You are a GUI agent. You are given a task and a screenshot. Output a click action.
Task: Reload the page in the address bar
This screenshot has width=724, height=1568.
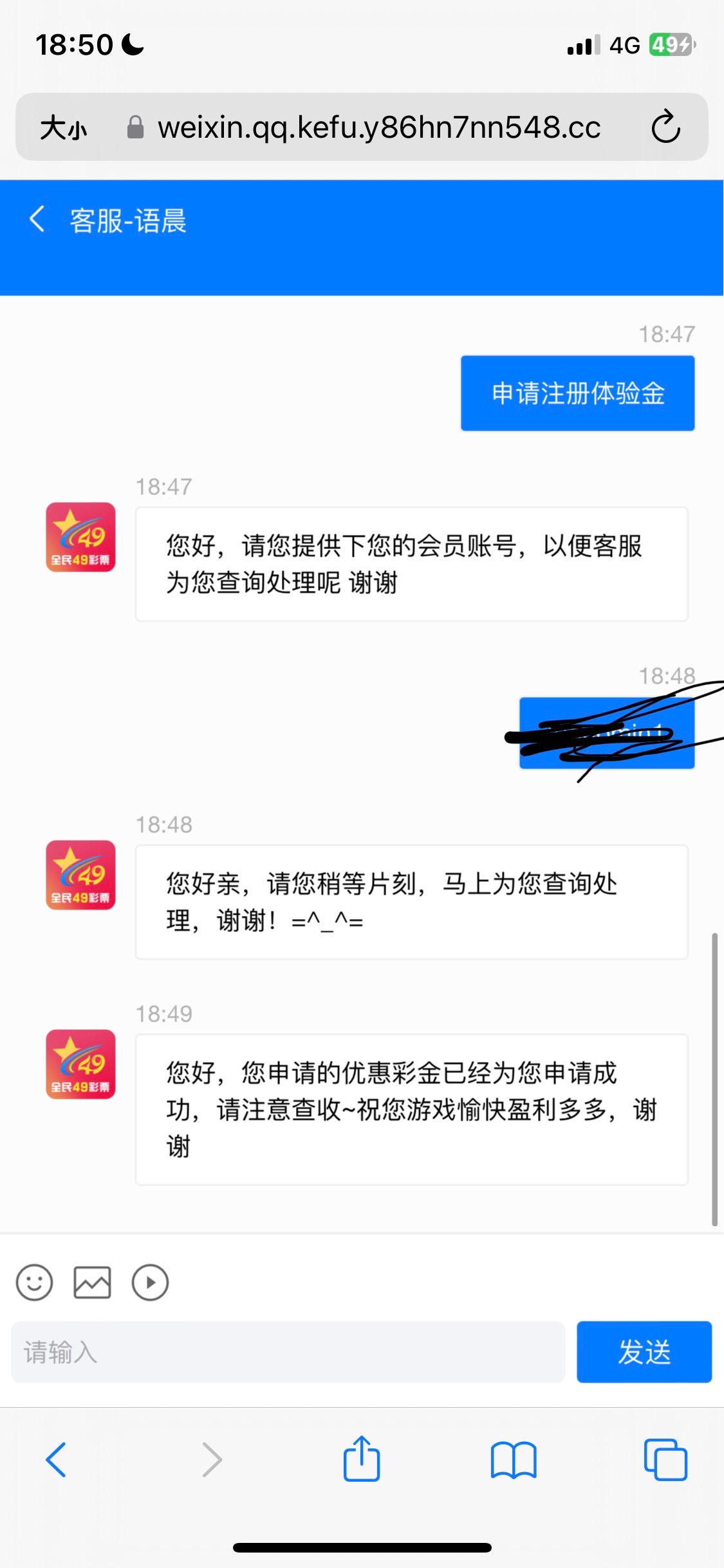(665, 127)
